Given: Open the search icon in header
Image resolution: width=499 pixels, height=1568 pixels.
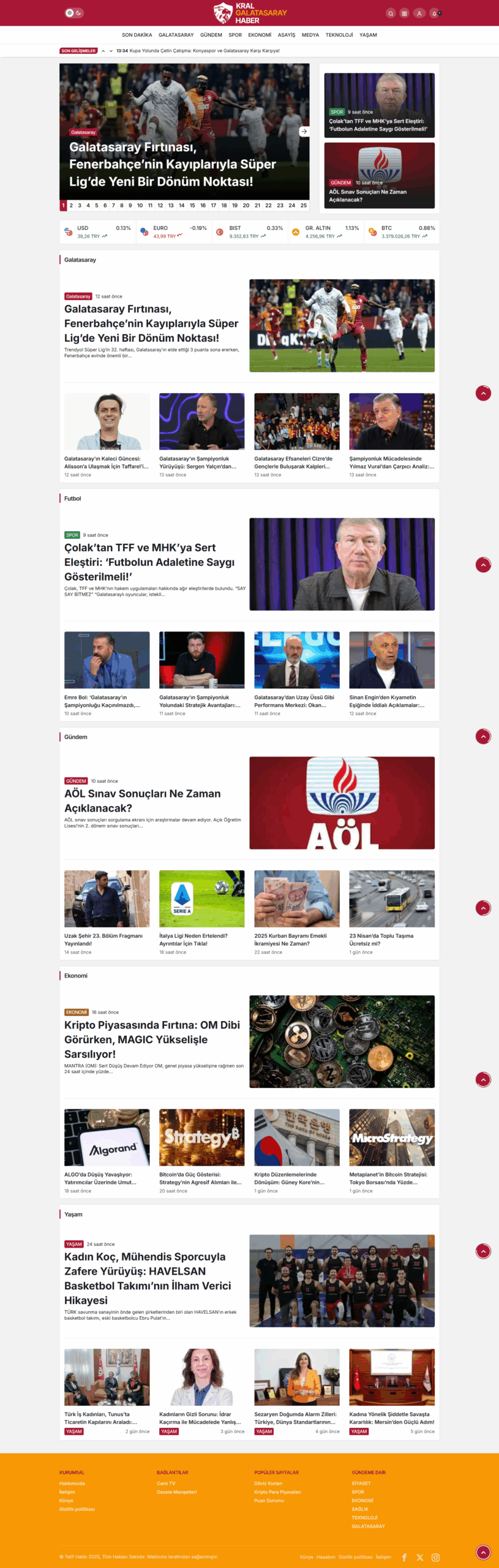Looking at the screenshot, I should (391, 13).
